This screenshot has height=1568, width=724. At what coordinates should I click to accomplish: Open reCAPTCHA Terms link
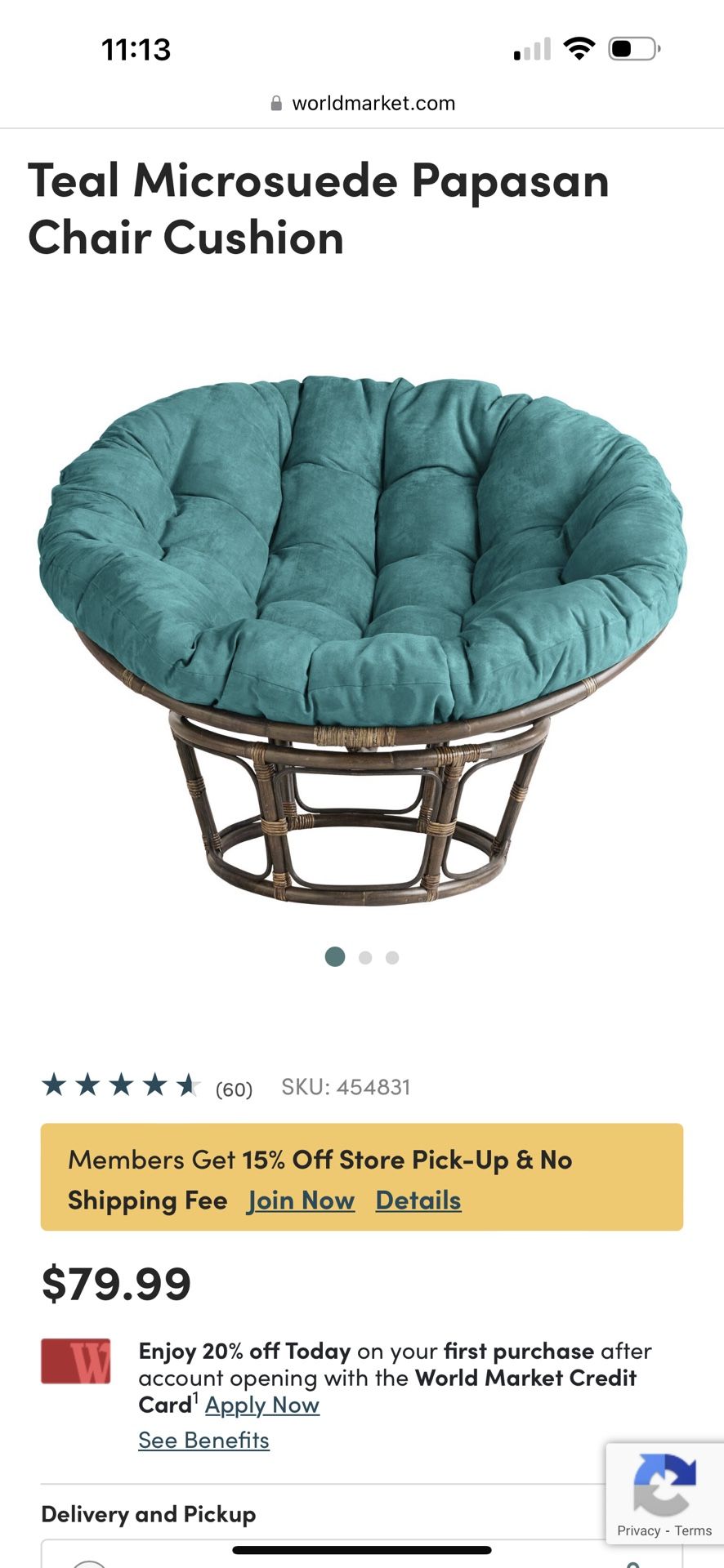693,1530
